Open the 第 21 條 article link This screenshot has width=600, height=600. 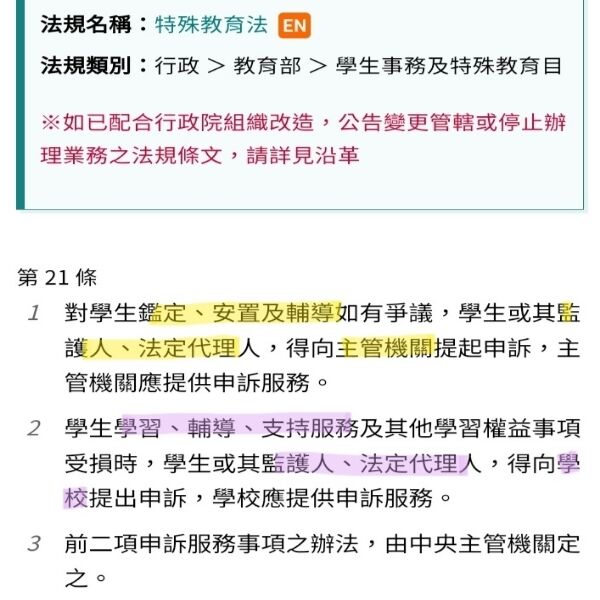tap(57, 277)
